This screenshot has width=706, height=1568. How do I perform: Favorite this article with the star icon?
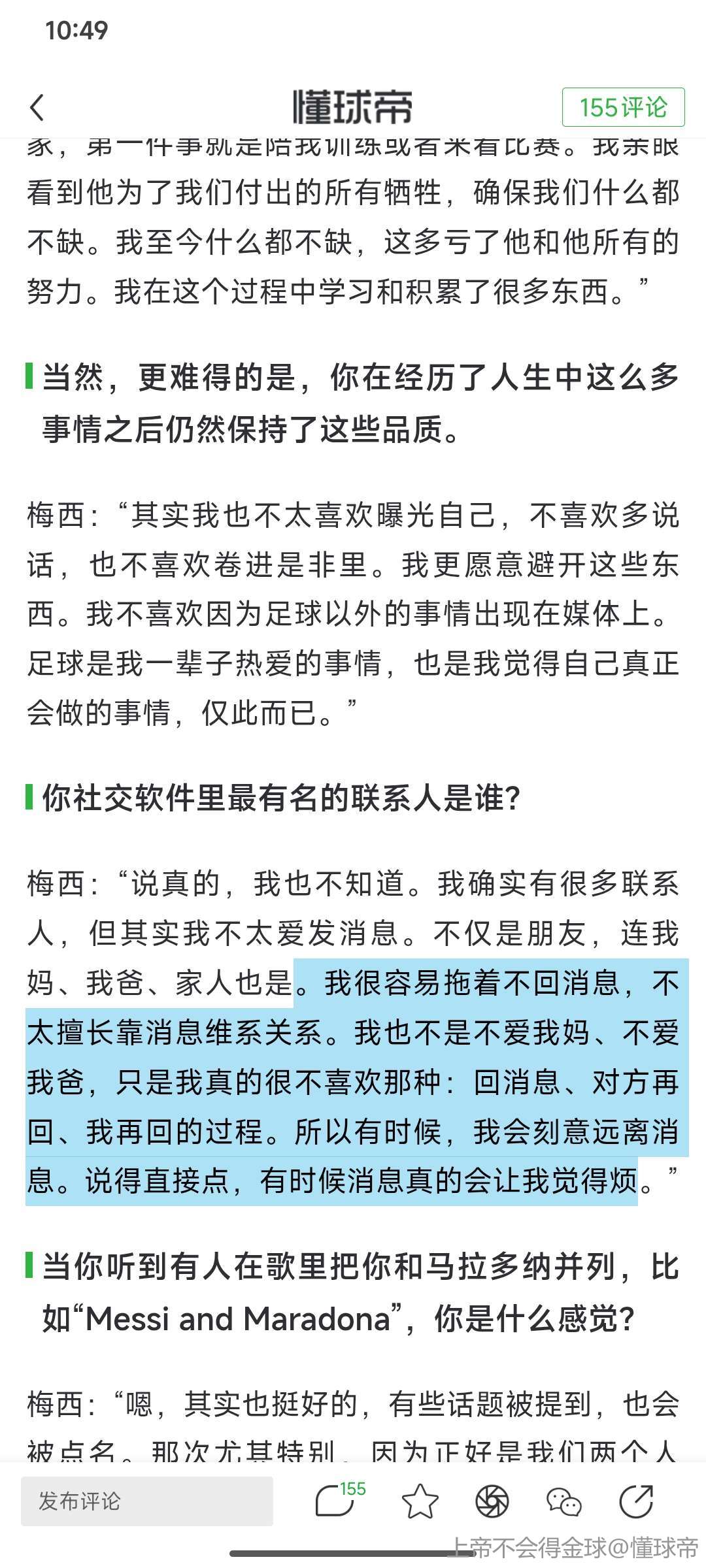point(420,1501)
